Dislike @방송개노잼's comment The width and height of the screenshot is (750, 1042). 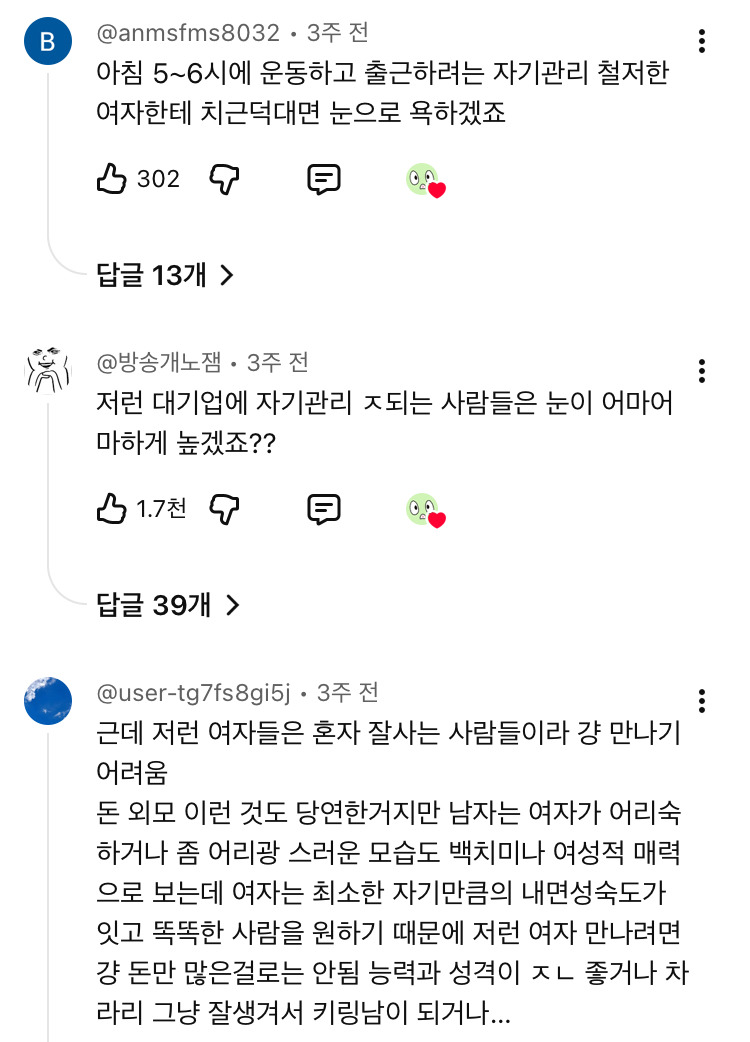click(x=226, y=509)
